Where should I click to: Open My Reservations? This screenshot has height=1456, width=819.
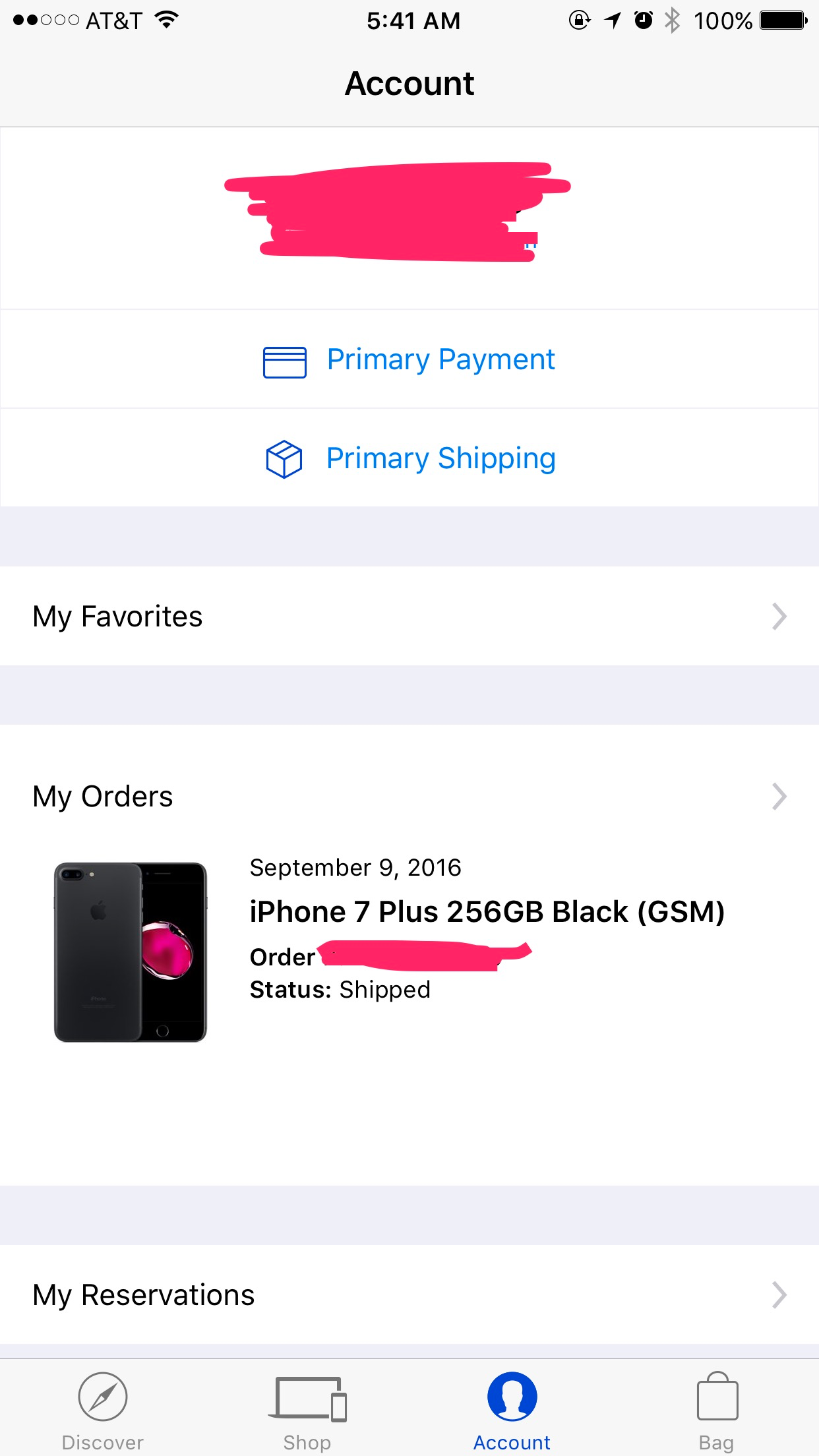[409, 1295]
